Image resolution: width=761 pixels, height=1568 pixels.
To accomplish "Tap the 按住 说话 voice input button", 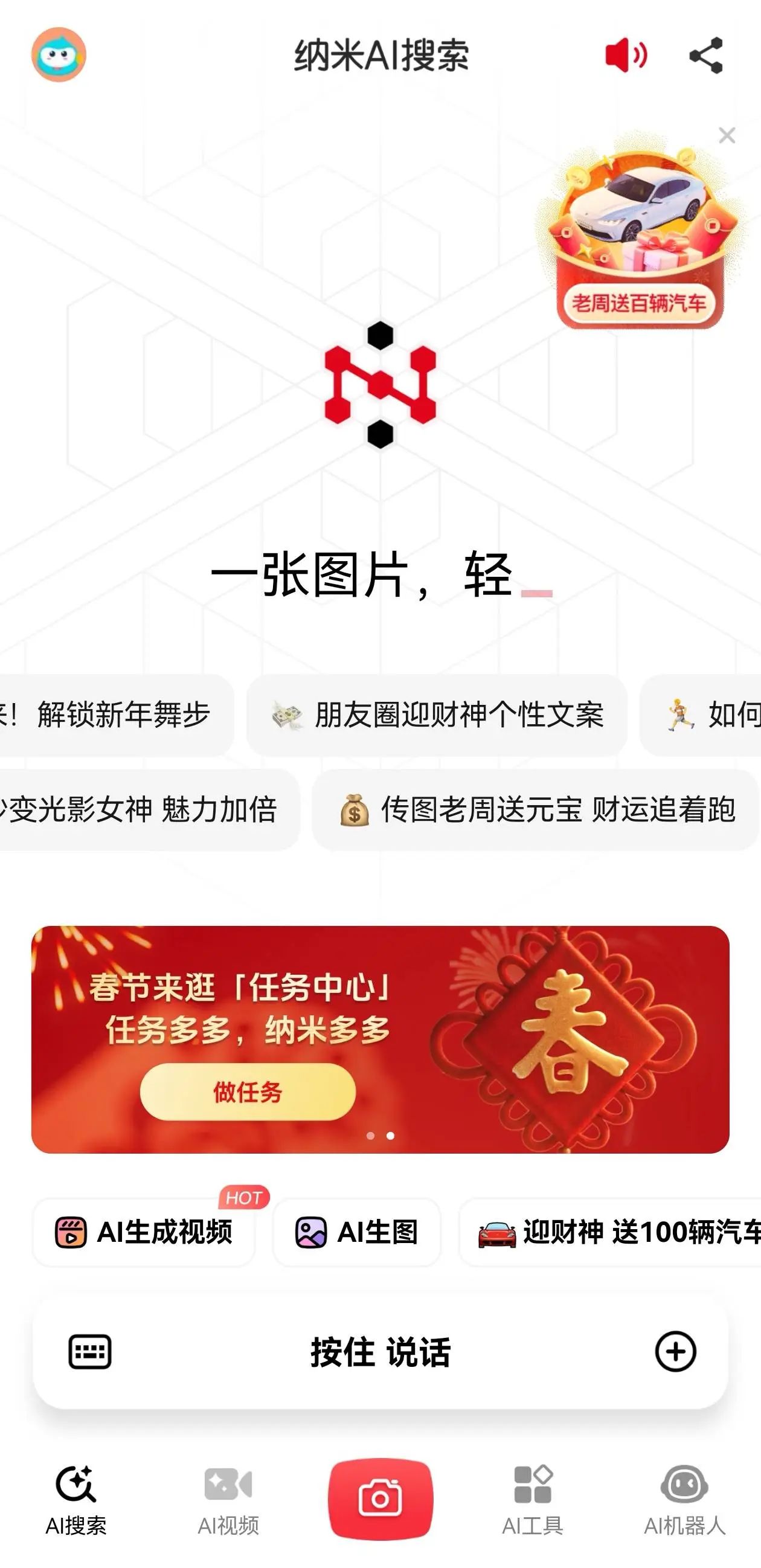I will pos(380,1352).
